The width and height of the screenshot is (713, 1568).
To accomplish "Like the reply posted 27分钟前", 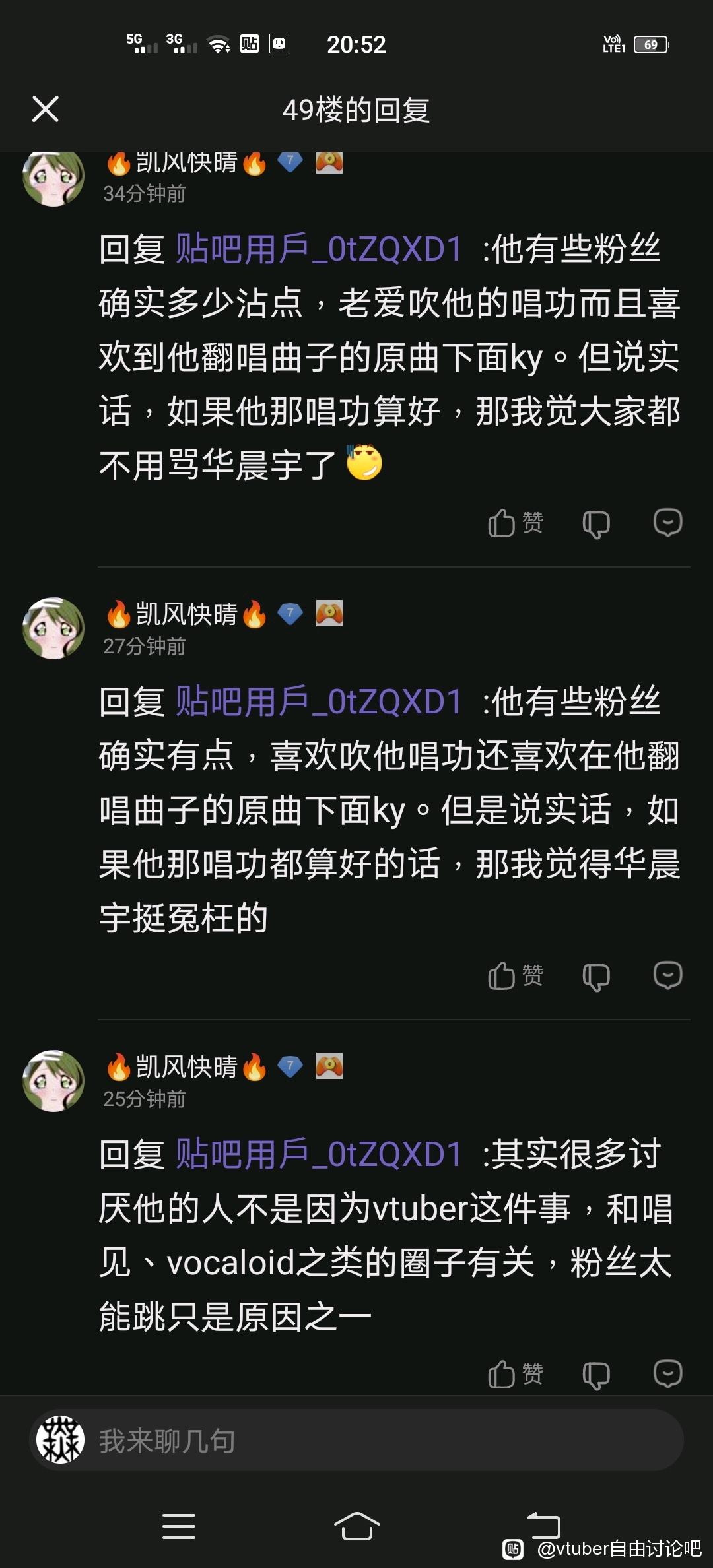I will [515, 976].
